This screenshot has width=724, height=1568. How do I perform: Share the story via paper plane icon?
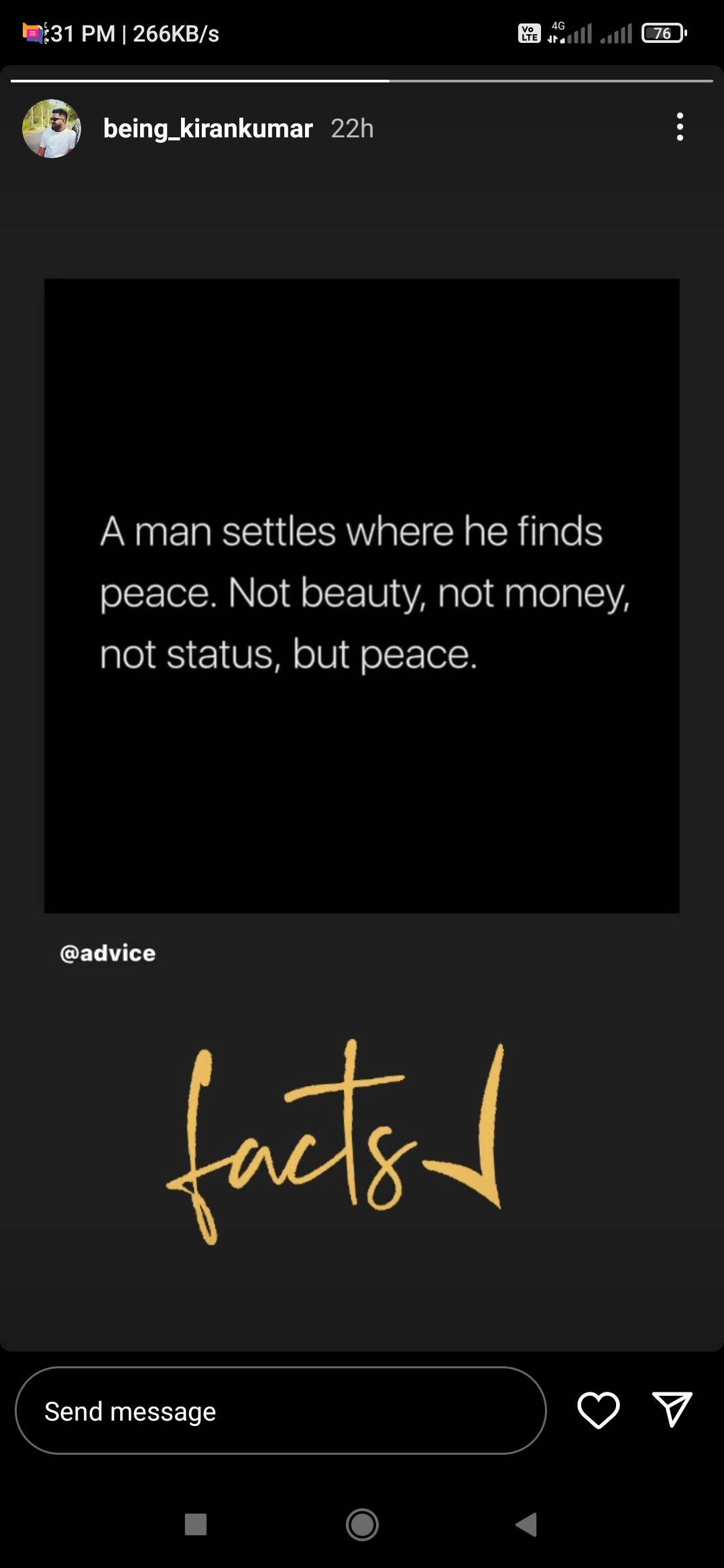click(672, 1409)
